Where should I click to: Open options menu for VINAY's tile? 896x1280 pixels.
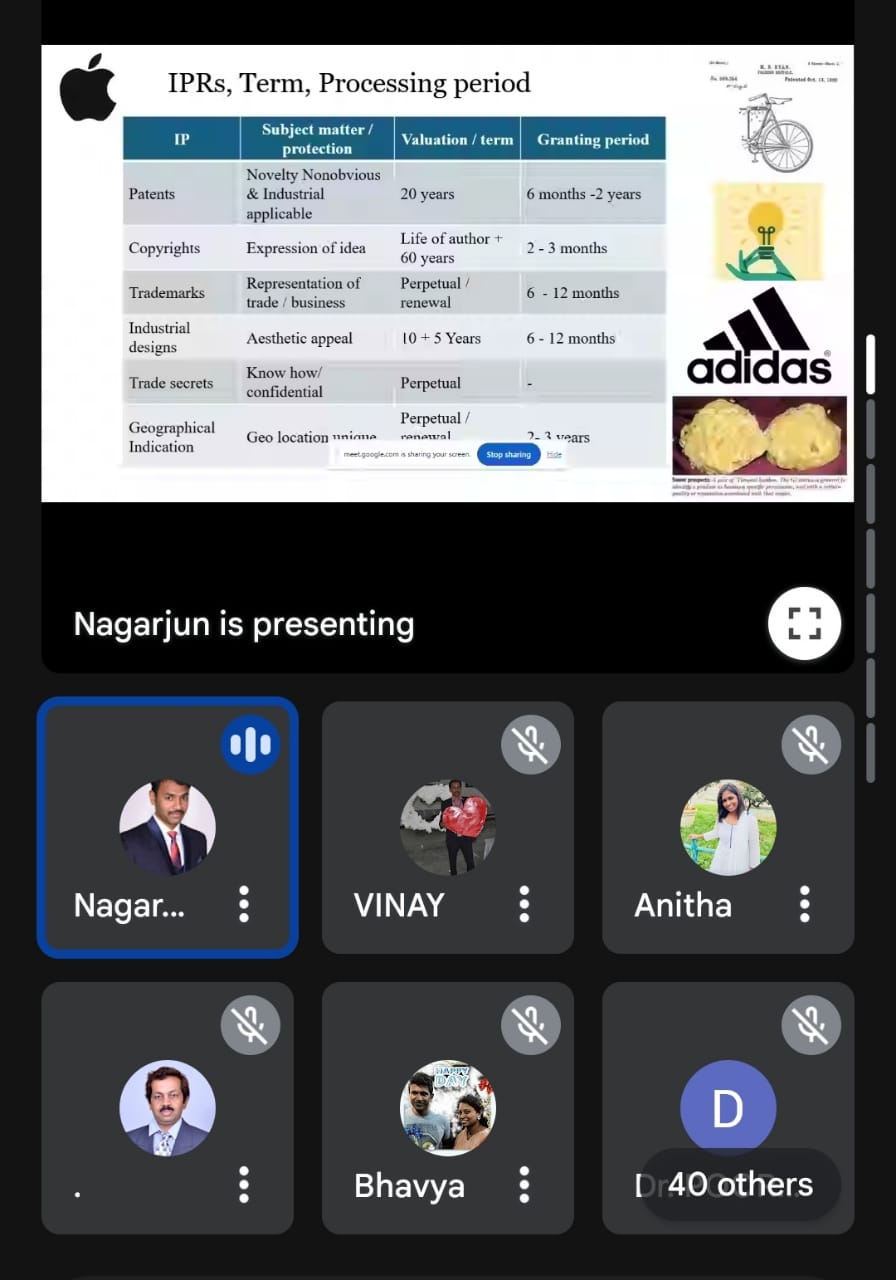tap(524, 904)
